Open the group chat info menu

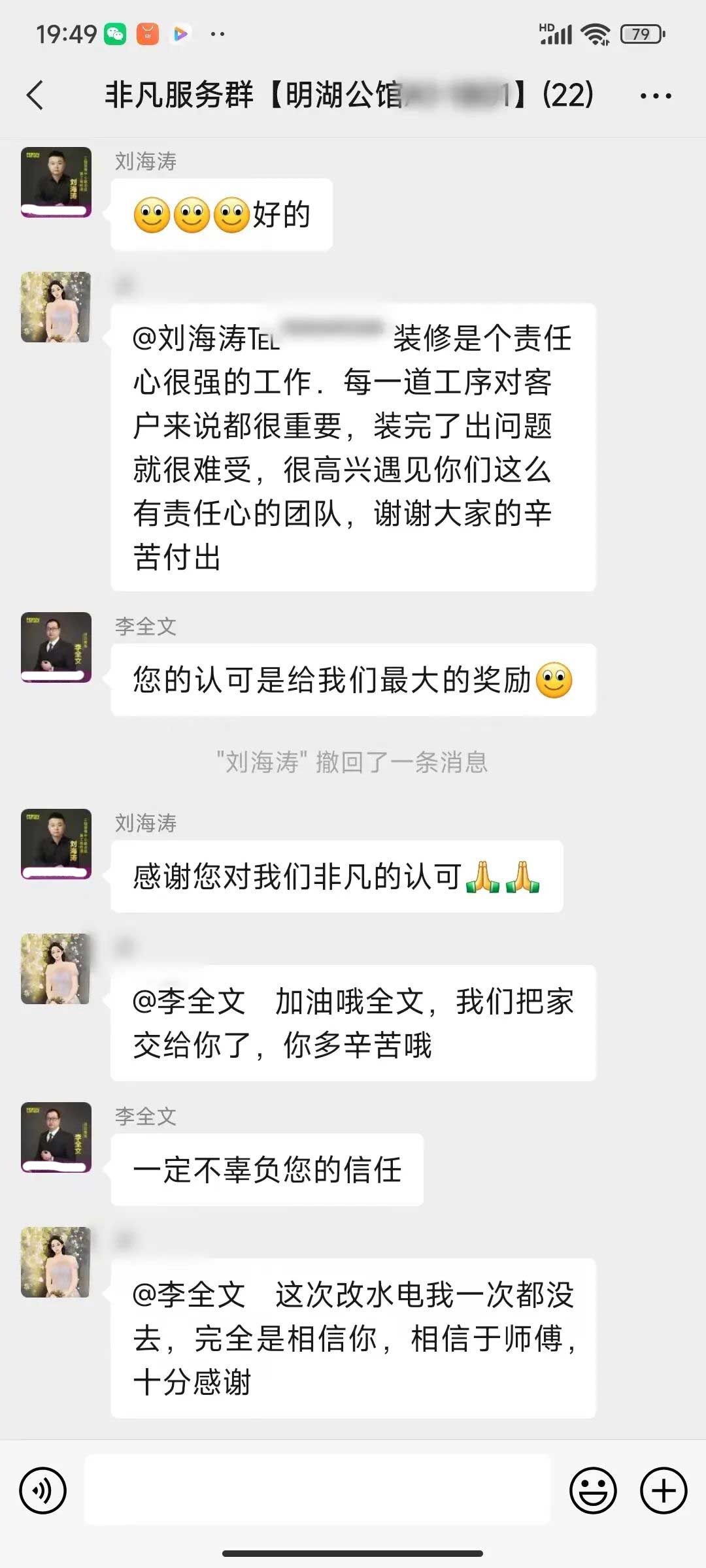coord(655,96)
